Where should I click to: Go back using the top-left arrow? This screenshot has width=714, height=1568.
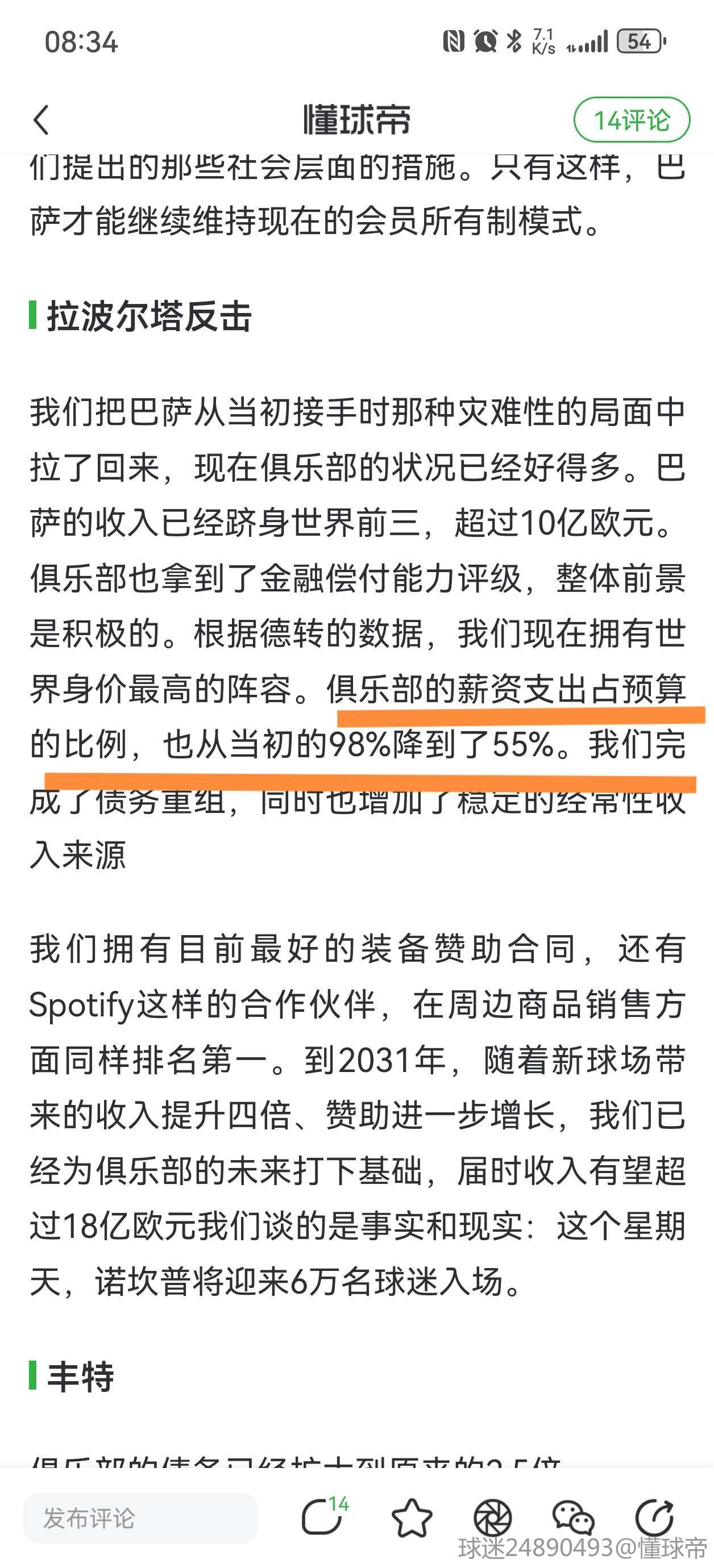click(41, 119)
